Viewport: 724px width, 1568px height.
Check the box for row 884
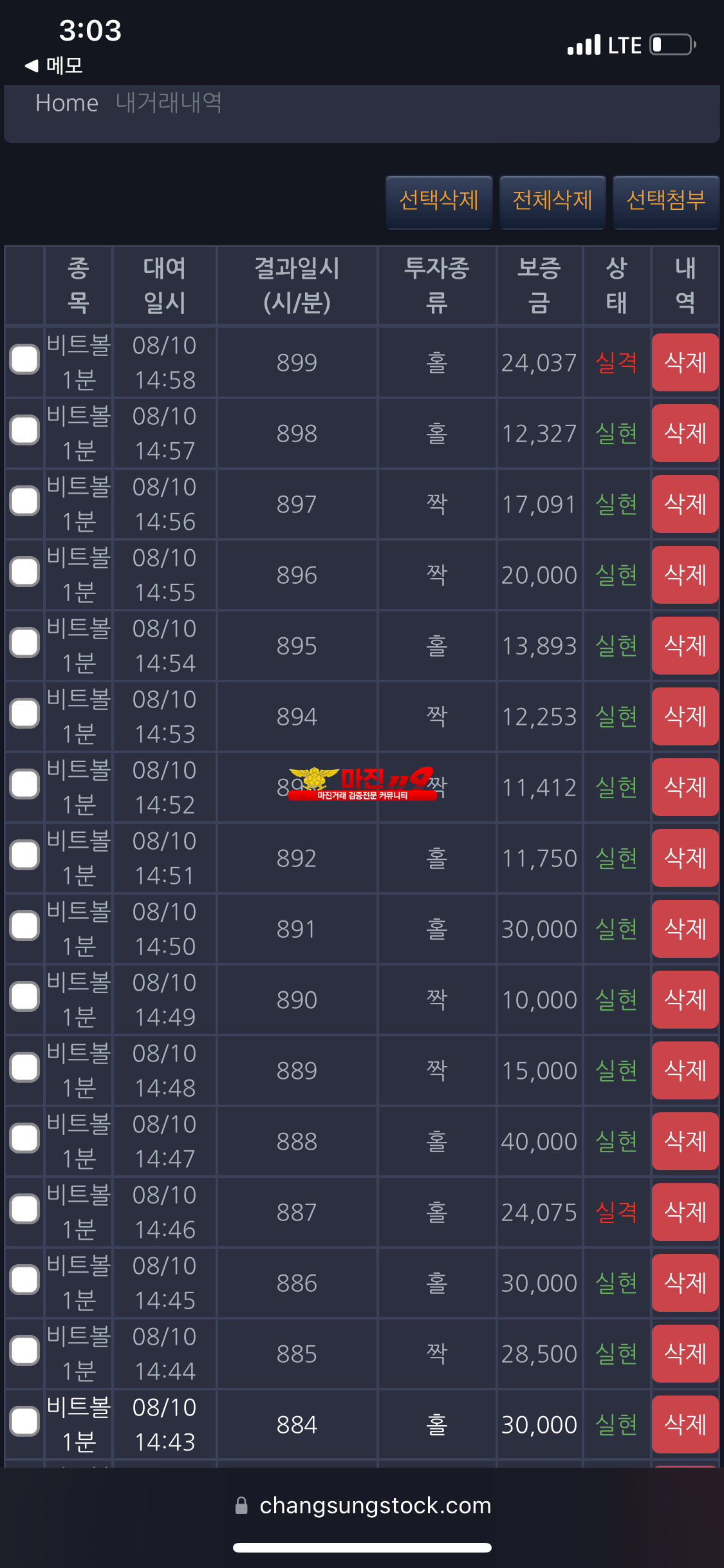pyautogui.click(x=24, y=1422)
